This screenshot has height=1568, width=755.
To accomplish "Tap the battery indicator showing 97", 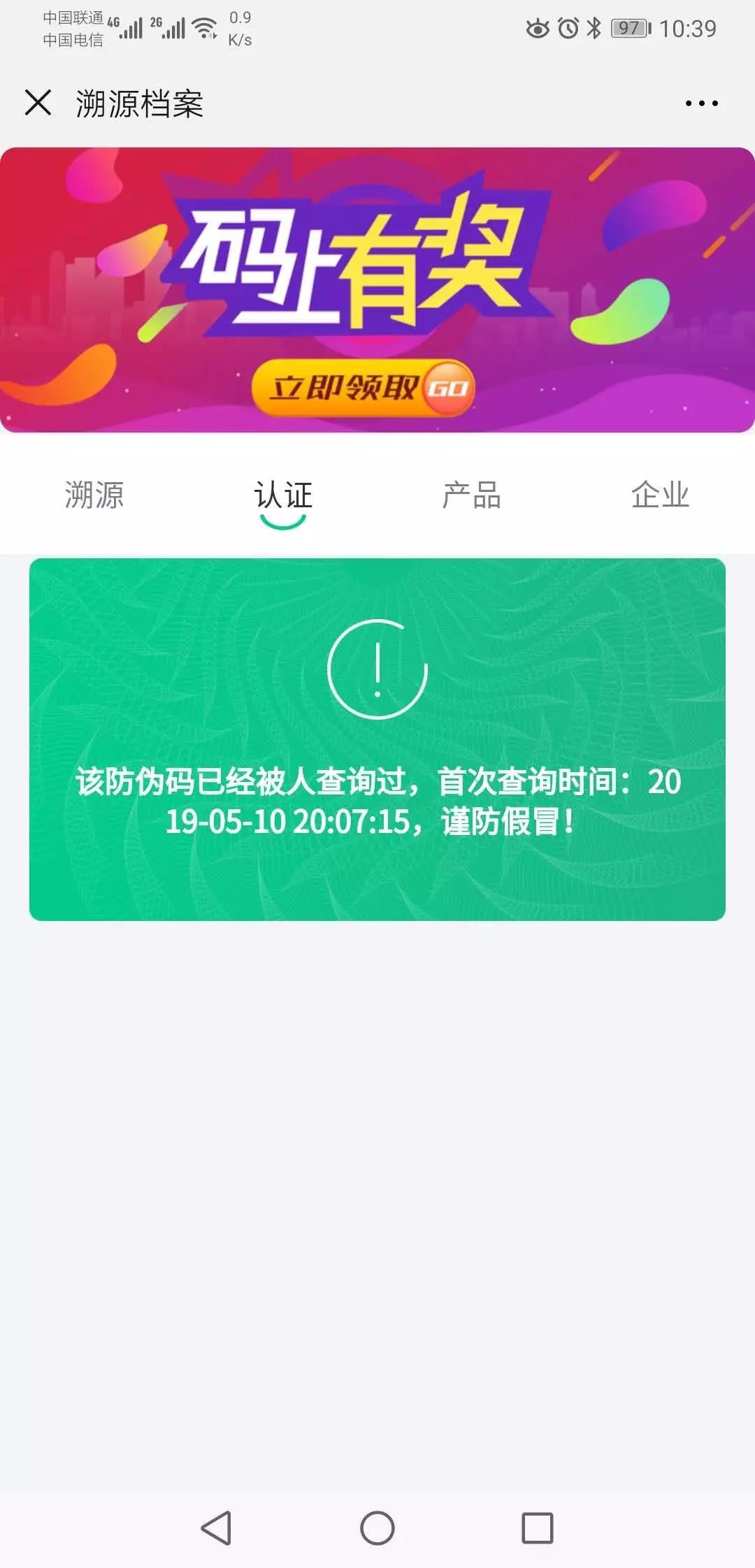I will click(630, 28).
